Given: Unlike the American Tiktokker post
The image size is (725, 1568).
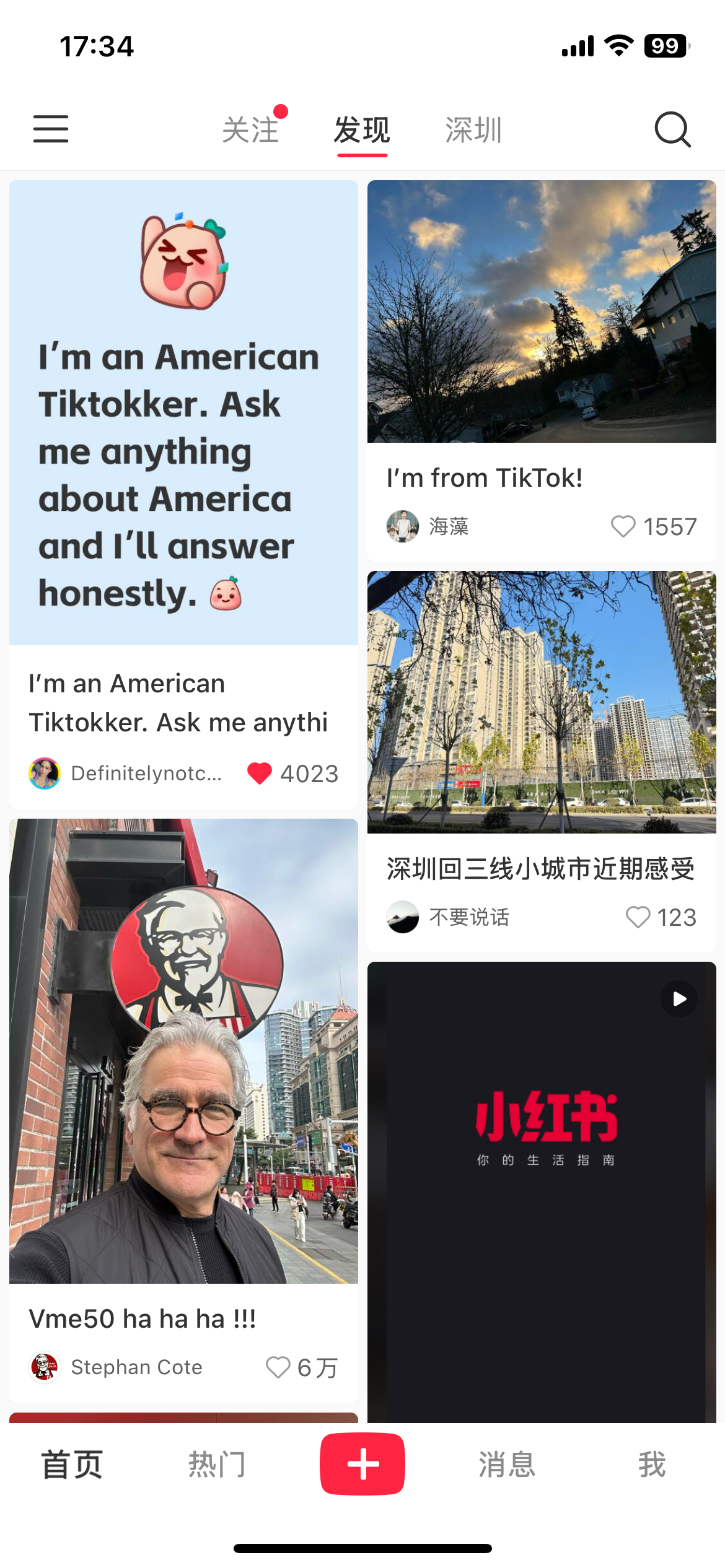Looking at the screenshot, I should (x=260, y=773).
